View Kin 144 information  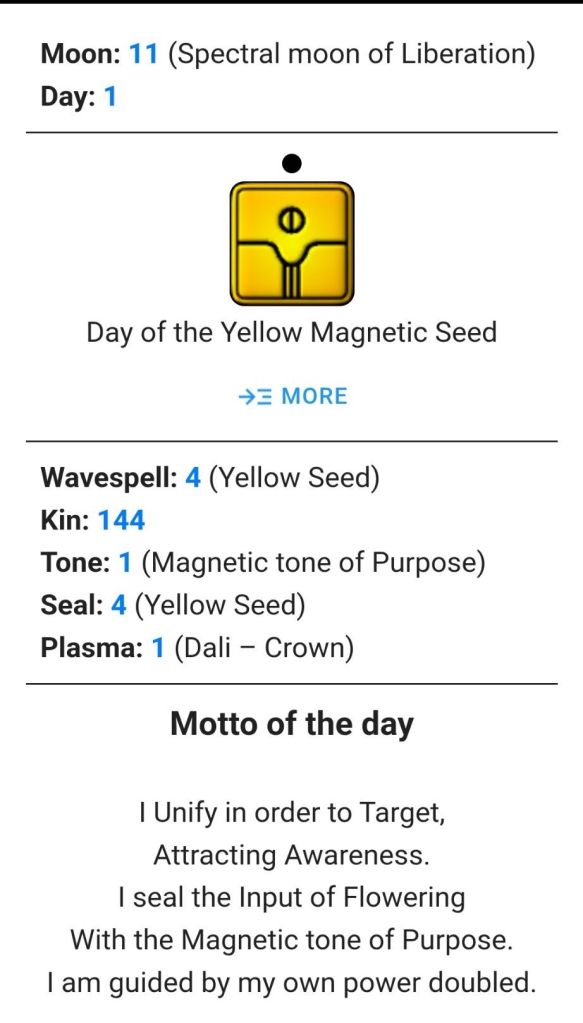(x=121, y=521)
